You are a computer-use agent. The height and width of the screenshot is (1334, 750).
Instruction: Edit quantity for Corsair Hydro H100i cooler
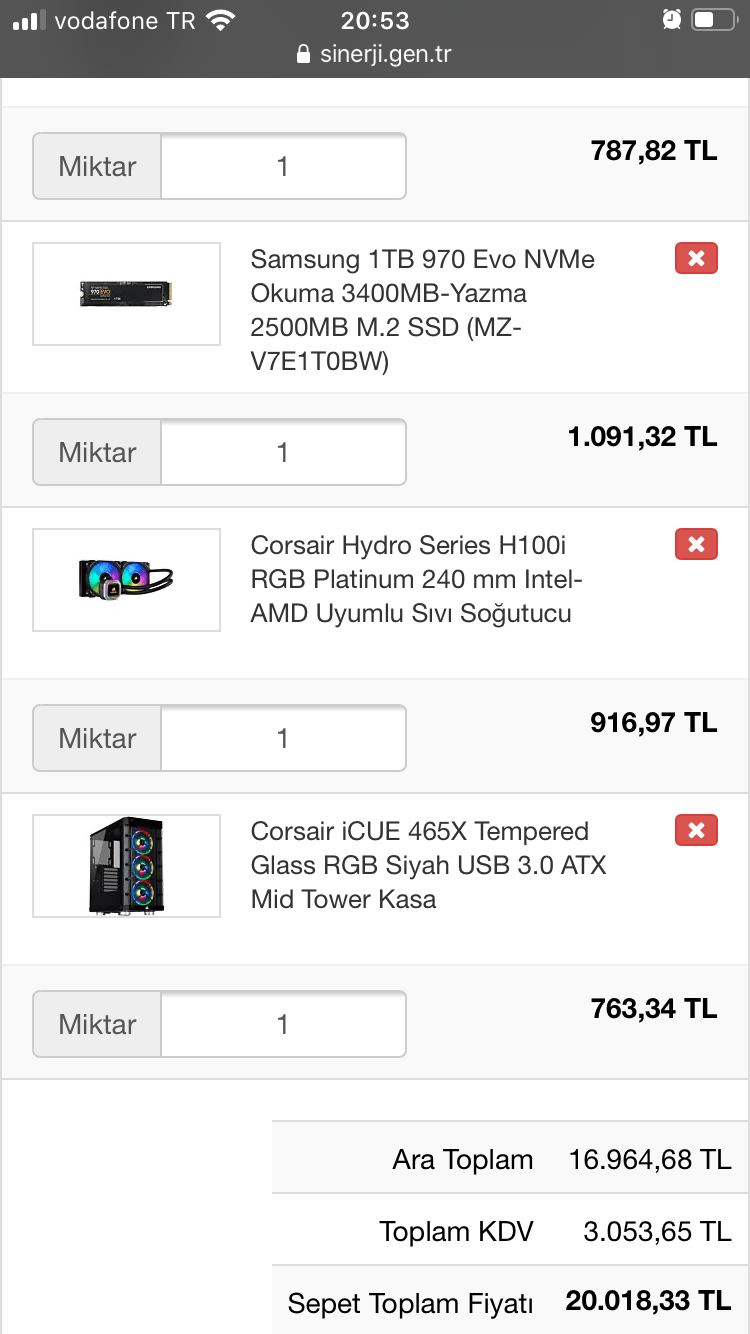pos(283,738)
